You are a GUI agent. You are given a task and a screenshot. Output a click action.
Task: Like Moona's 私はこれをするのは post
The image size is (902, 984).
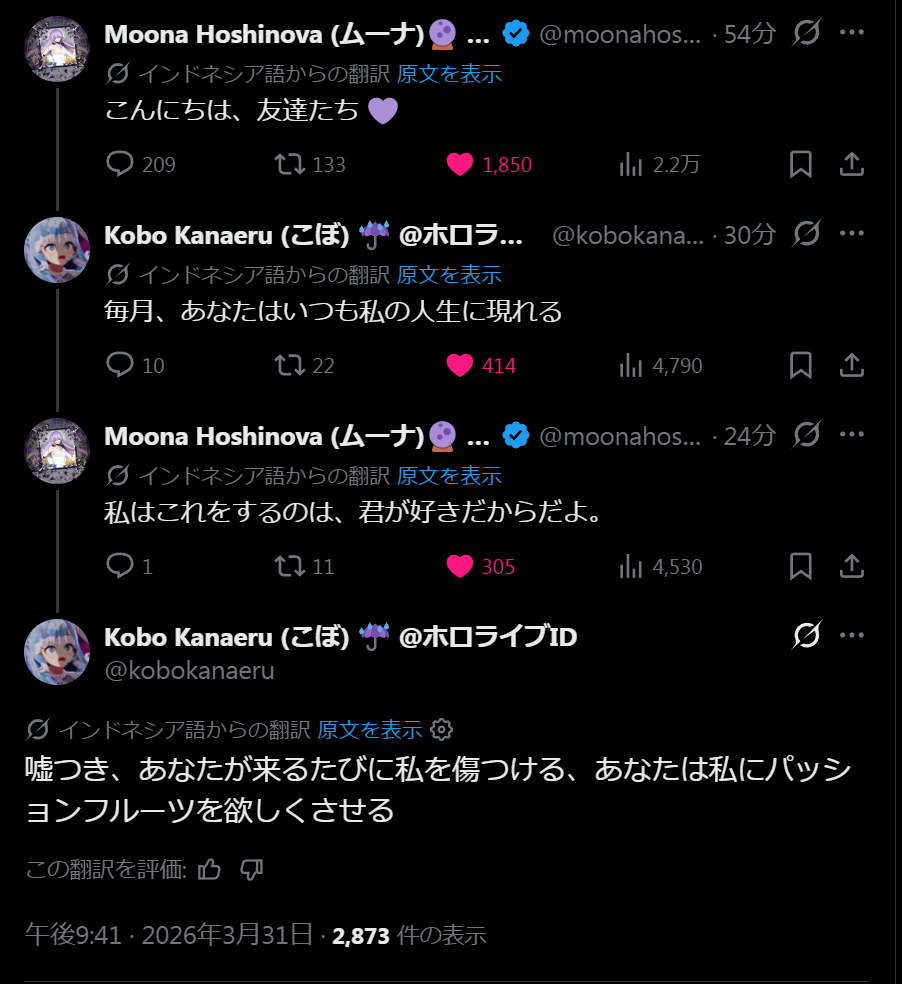click(x=460, y=567)
